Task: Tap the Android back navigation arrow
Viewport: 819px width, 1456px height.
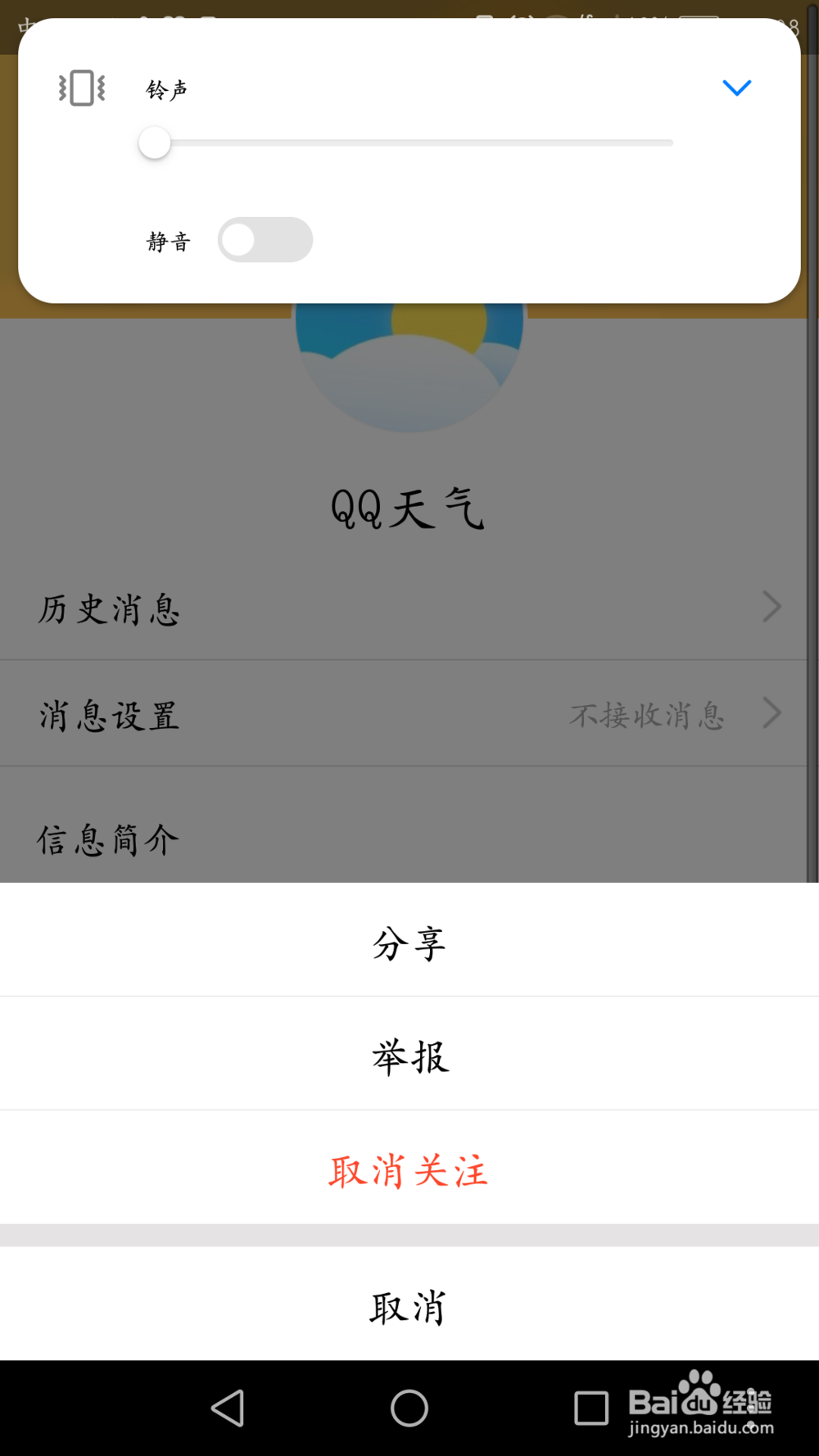Action: [x=228, y=1409]
